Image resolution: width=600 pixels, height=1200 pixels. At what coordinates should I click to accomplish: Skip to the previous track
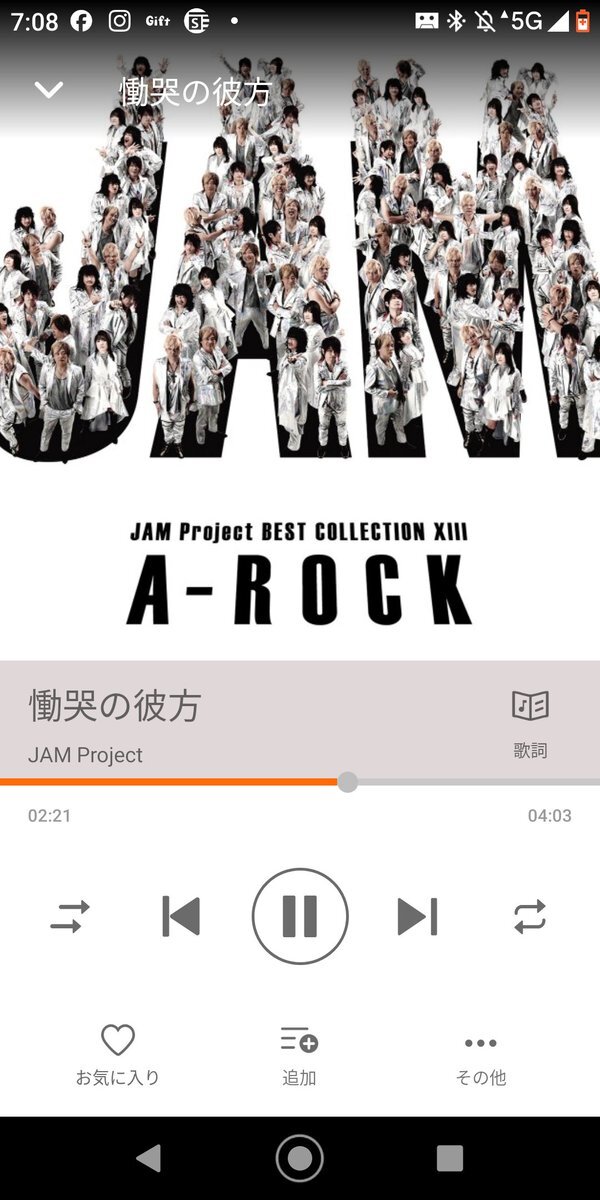[x=181, y=916]
